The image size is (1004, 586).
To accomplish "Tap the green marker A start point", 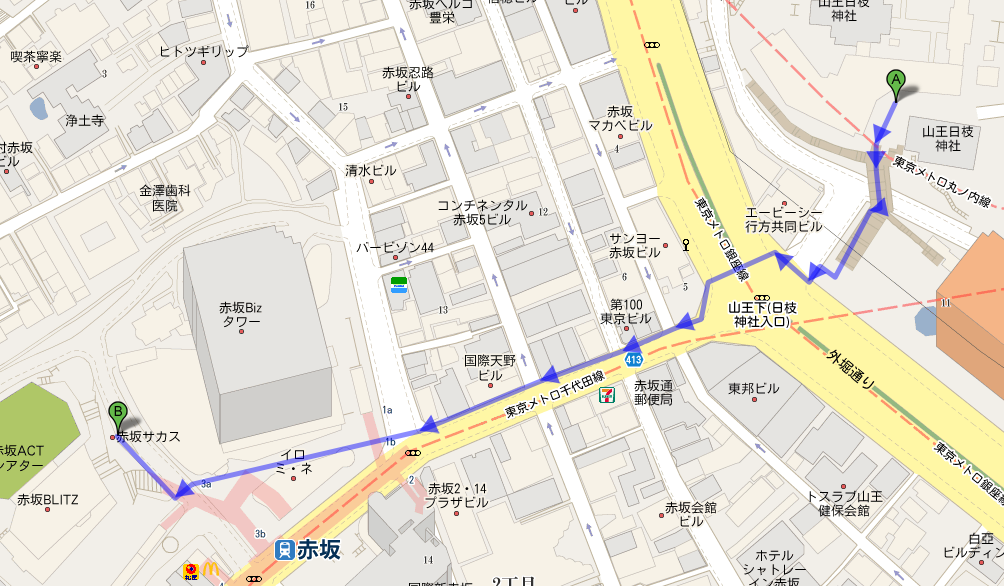I will (x=896, y=82).
